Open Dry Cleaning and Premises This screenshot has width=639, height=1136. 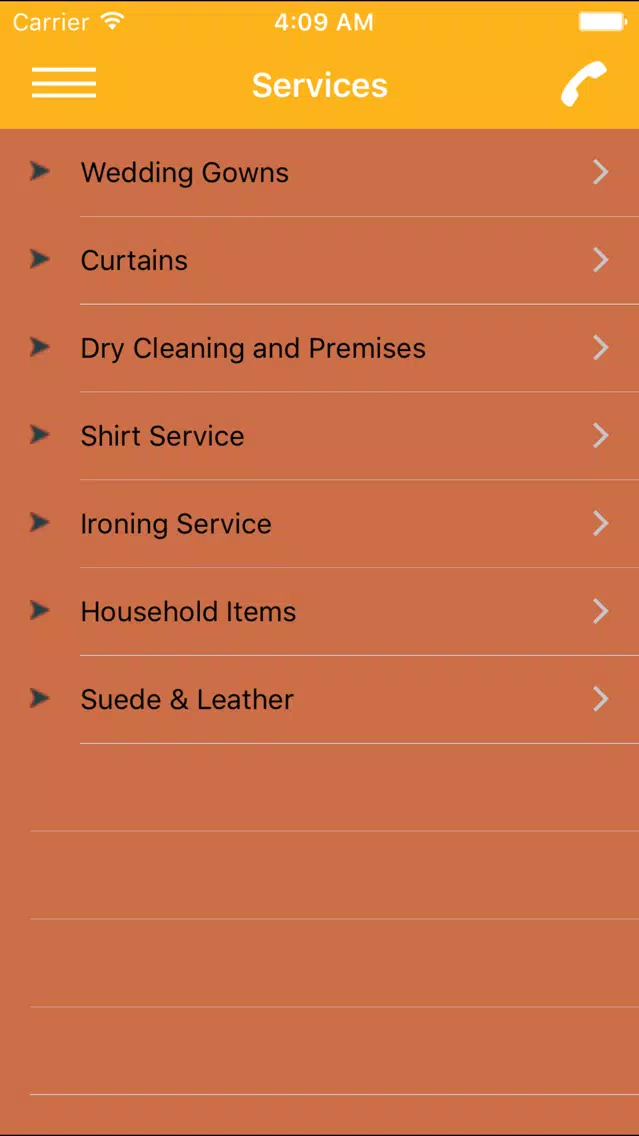pos(320,348)
